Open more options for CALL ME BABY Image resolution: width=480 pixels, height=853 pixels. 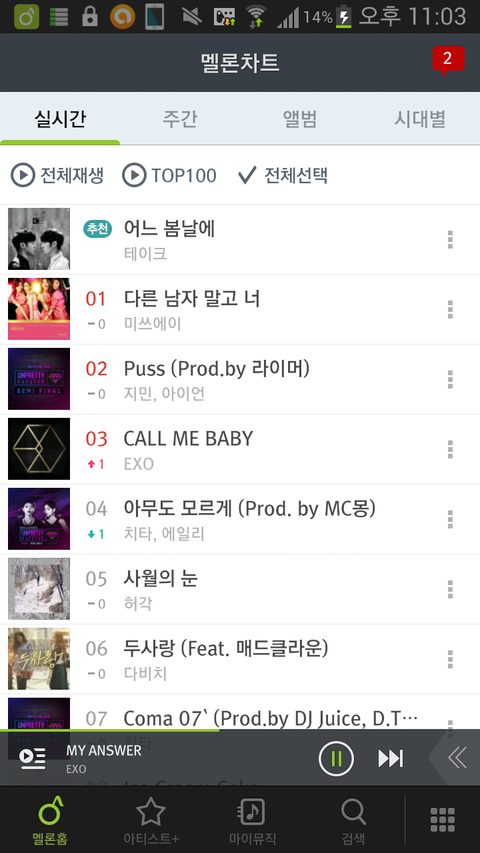click(450, 449)
